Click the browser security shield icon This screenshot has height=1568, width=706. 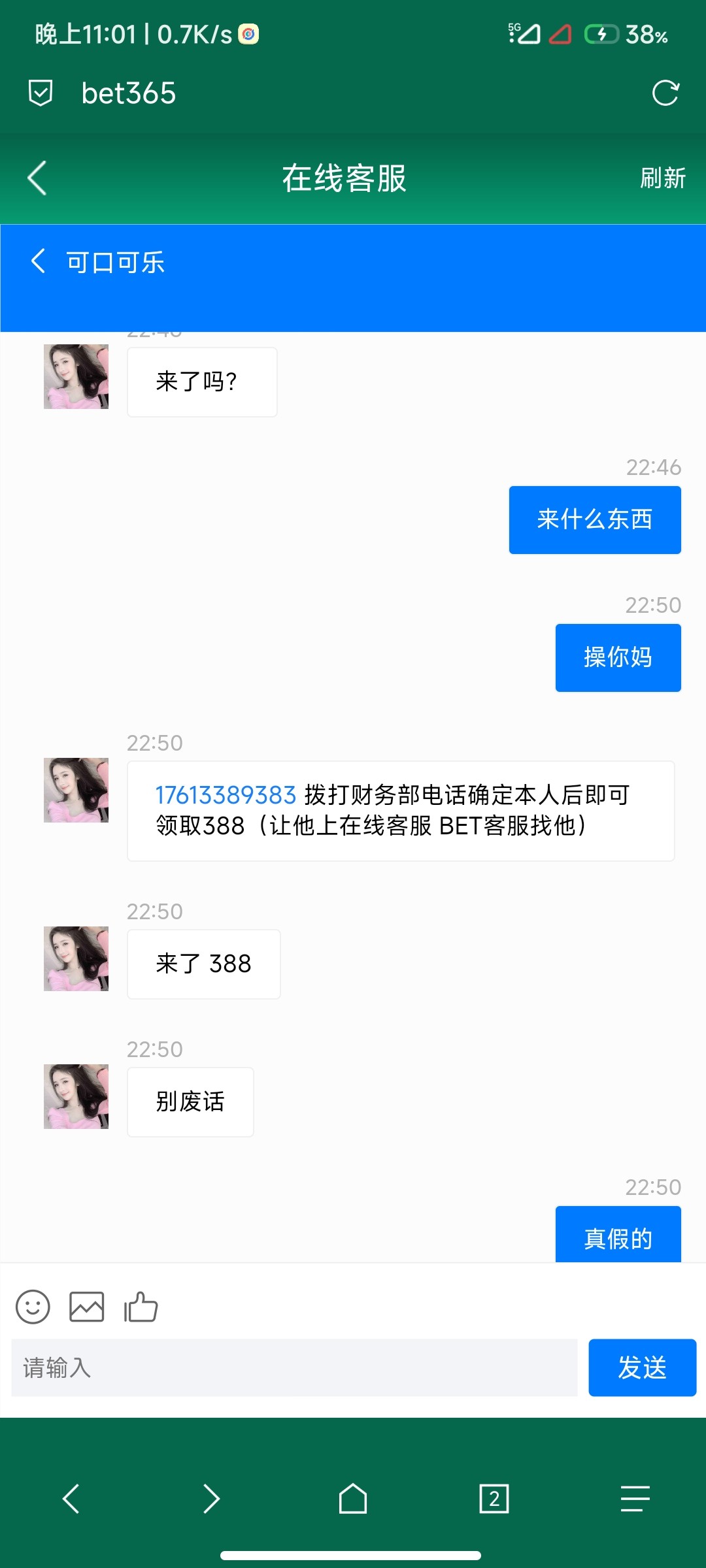click(x=39, y=93)
